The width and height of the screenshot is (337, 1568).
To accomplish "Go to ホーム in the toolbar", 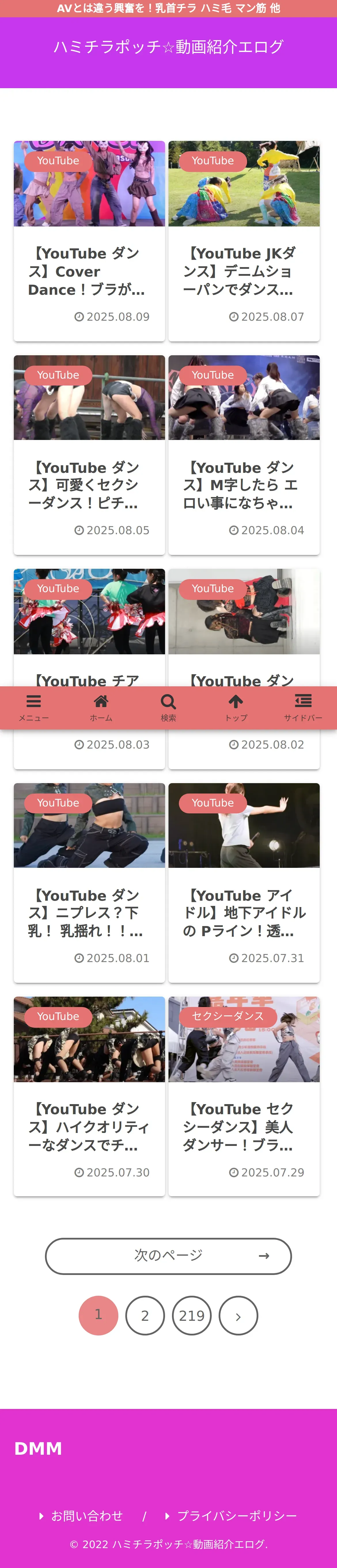I will pyautogui.click(x=101, y=707).
